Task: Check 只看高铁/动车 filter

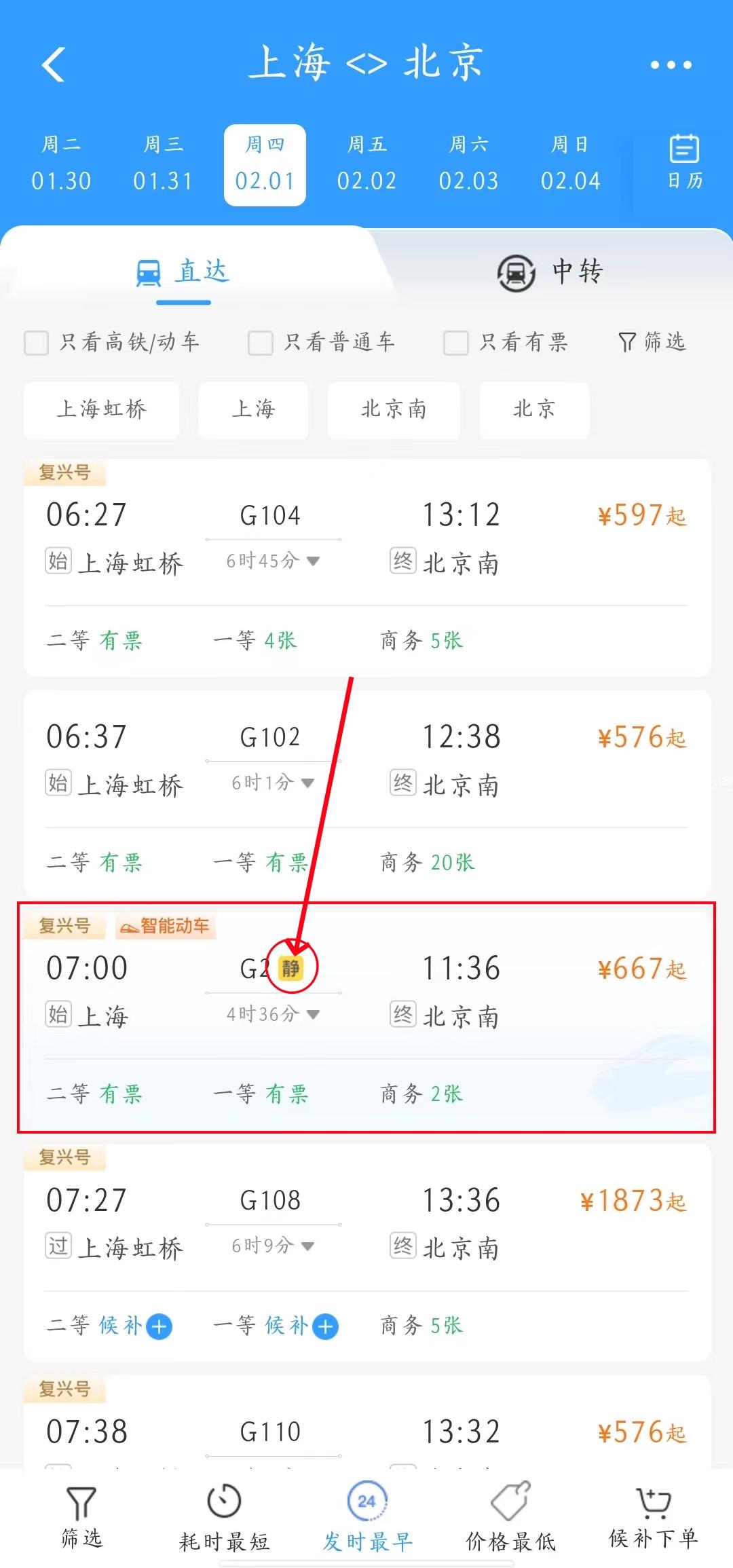Action: (37, 343)
